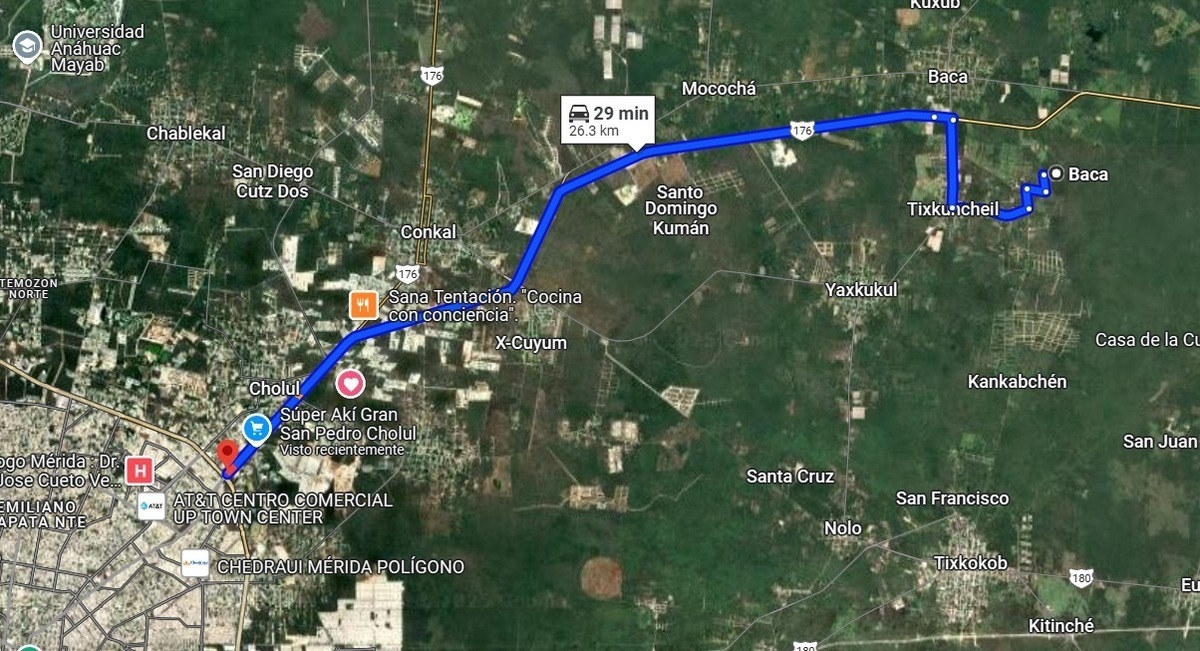Tap the Baca route endpoint circle
Image resolution: width=1200 pixels, height=651 pixels.
tap(1055, 172)
